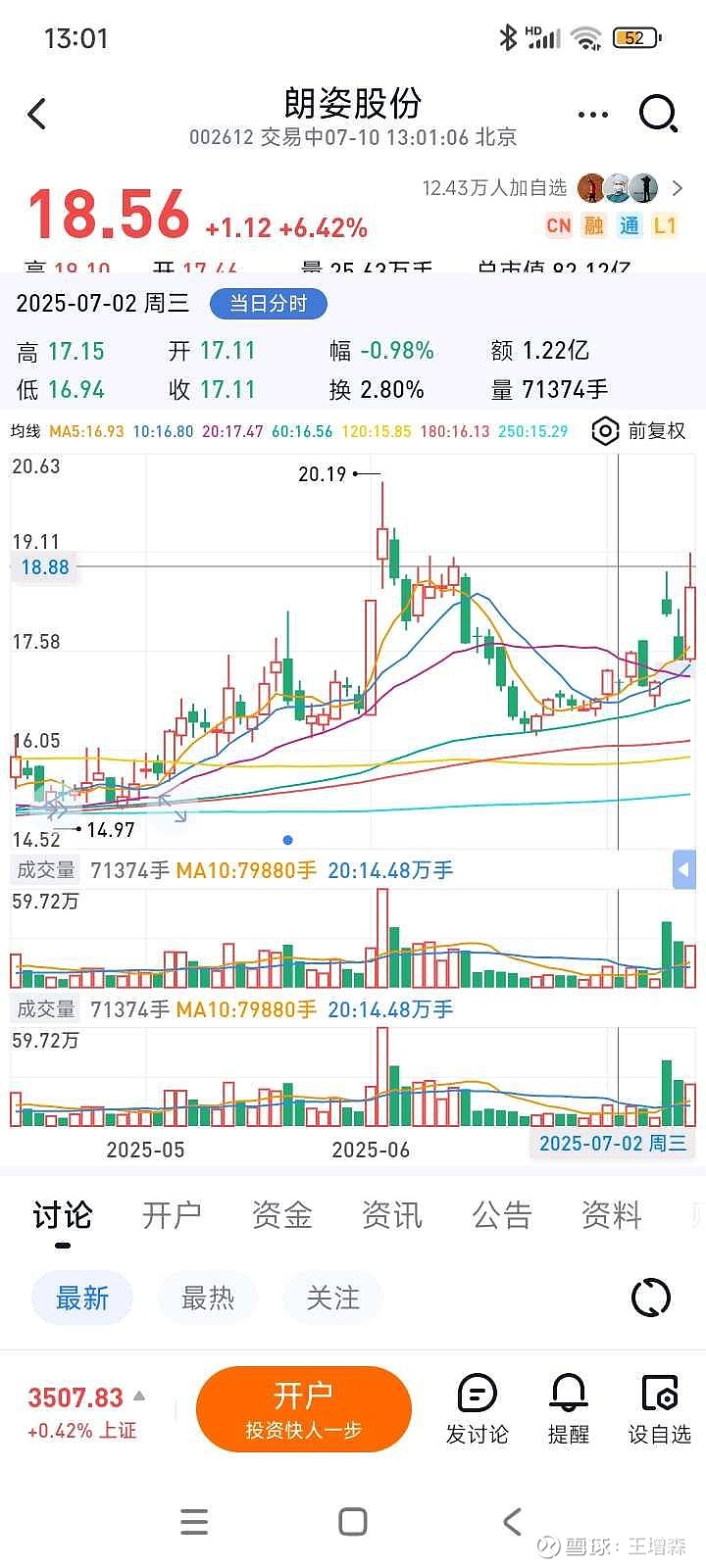This screenshot has width=706, height=1568.
Task: Select the 最新 filter chip
Action: tap(82, 1298)
